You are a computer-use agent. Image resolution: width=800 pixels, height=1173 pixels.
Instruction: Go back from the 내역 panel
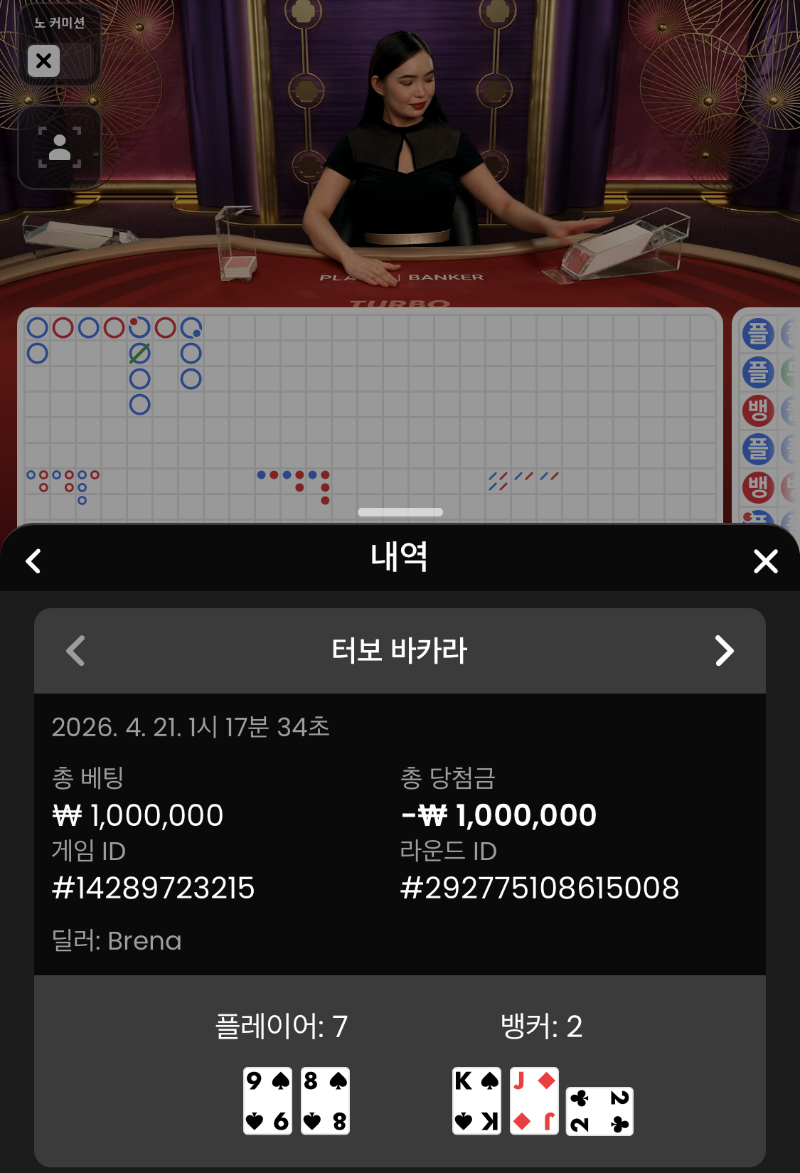(33, 561)
